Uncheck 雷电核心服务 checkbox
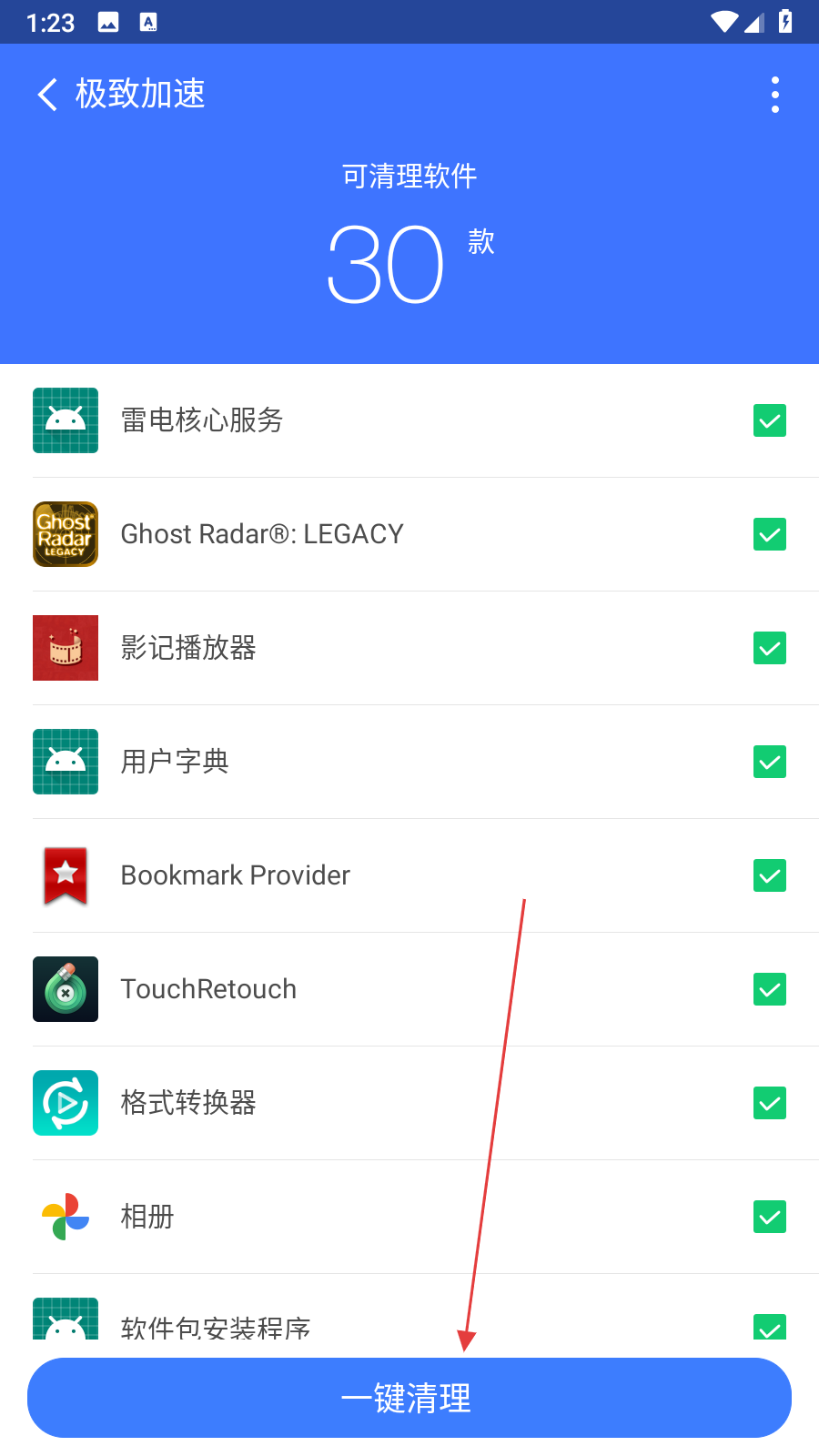This screenshot has height=1456, width=819. (x=769, y=420)
